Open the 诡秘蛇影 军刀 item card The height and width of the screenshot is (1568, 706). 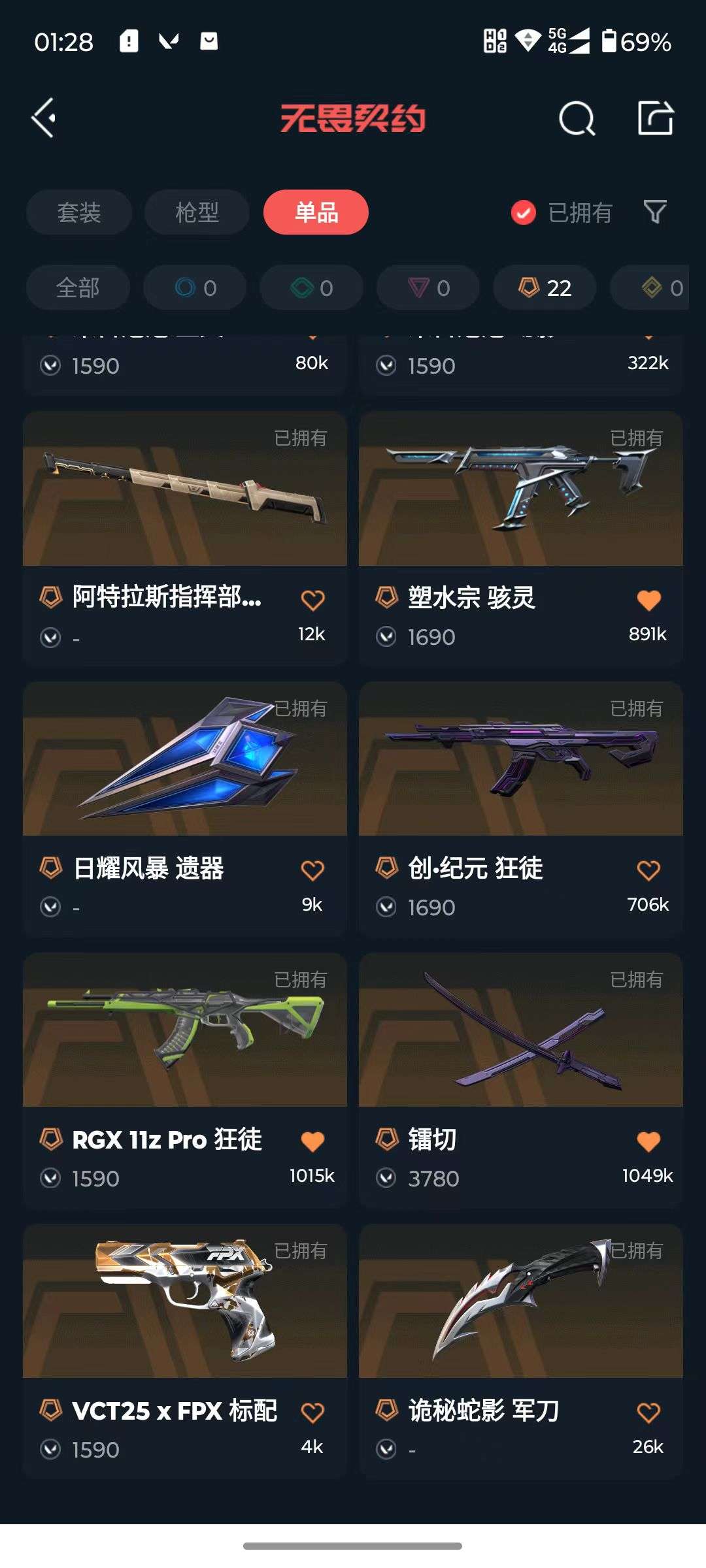coord(520,1307)
